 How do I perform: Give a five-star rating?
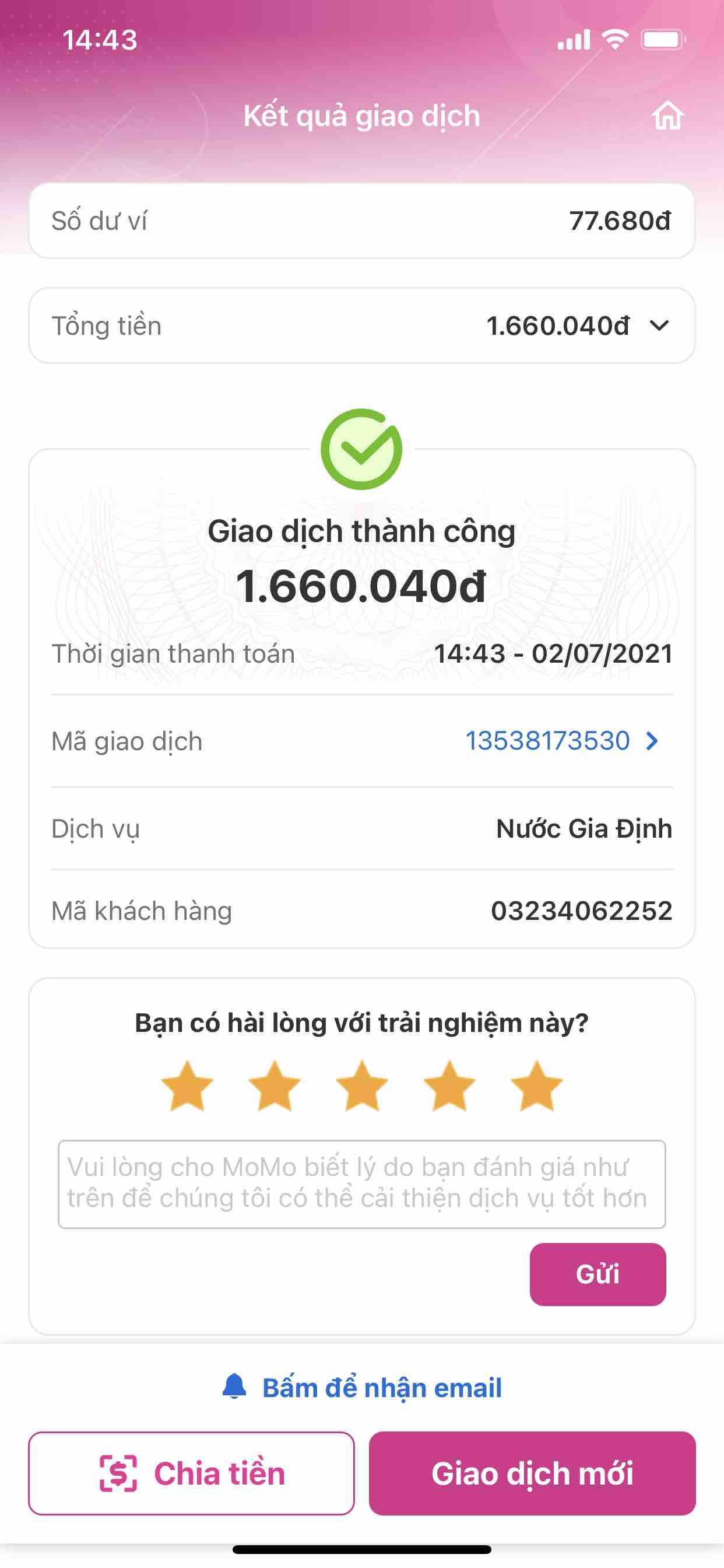[x=537, y=1087]
